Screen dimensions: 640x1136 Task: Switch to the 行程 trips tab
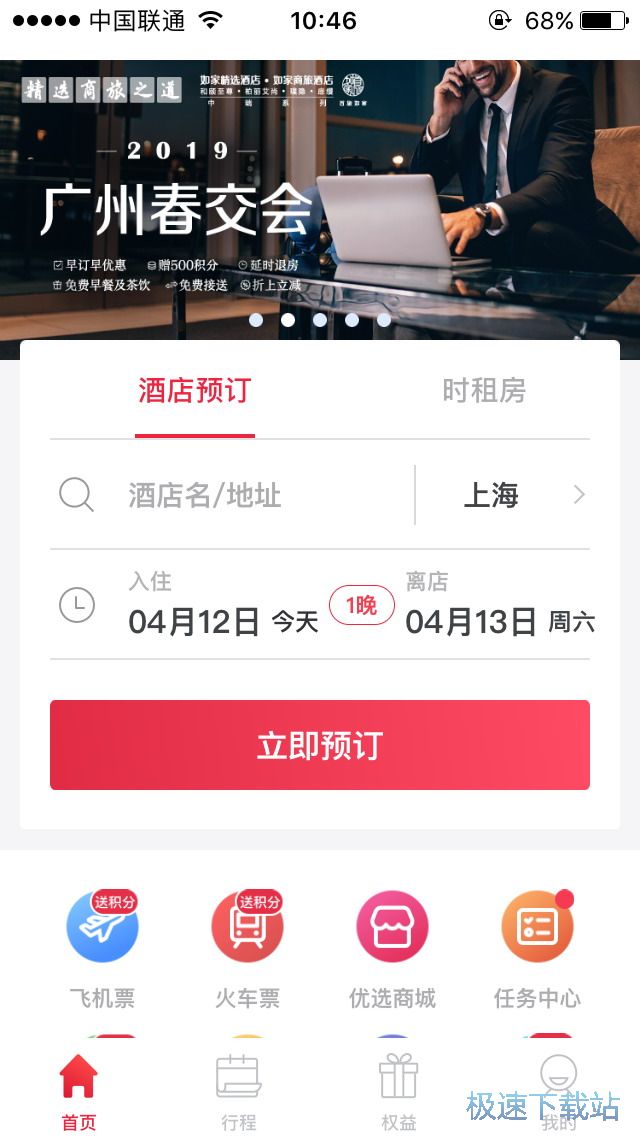[x=239, y=1092]
